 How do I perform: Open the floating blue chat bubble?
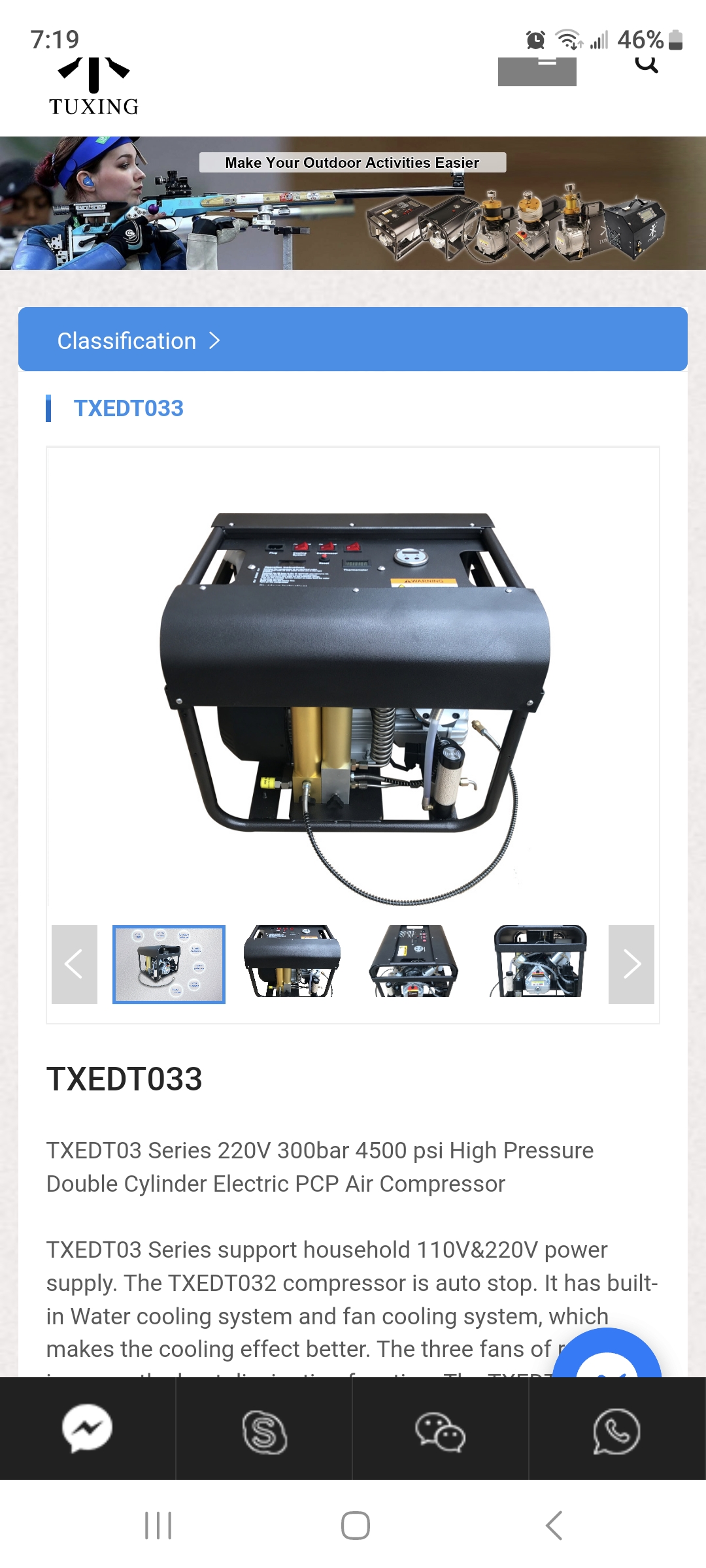607,1358
